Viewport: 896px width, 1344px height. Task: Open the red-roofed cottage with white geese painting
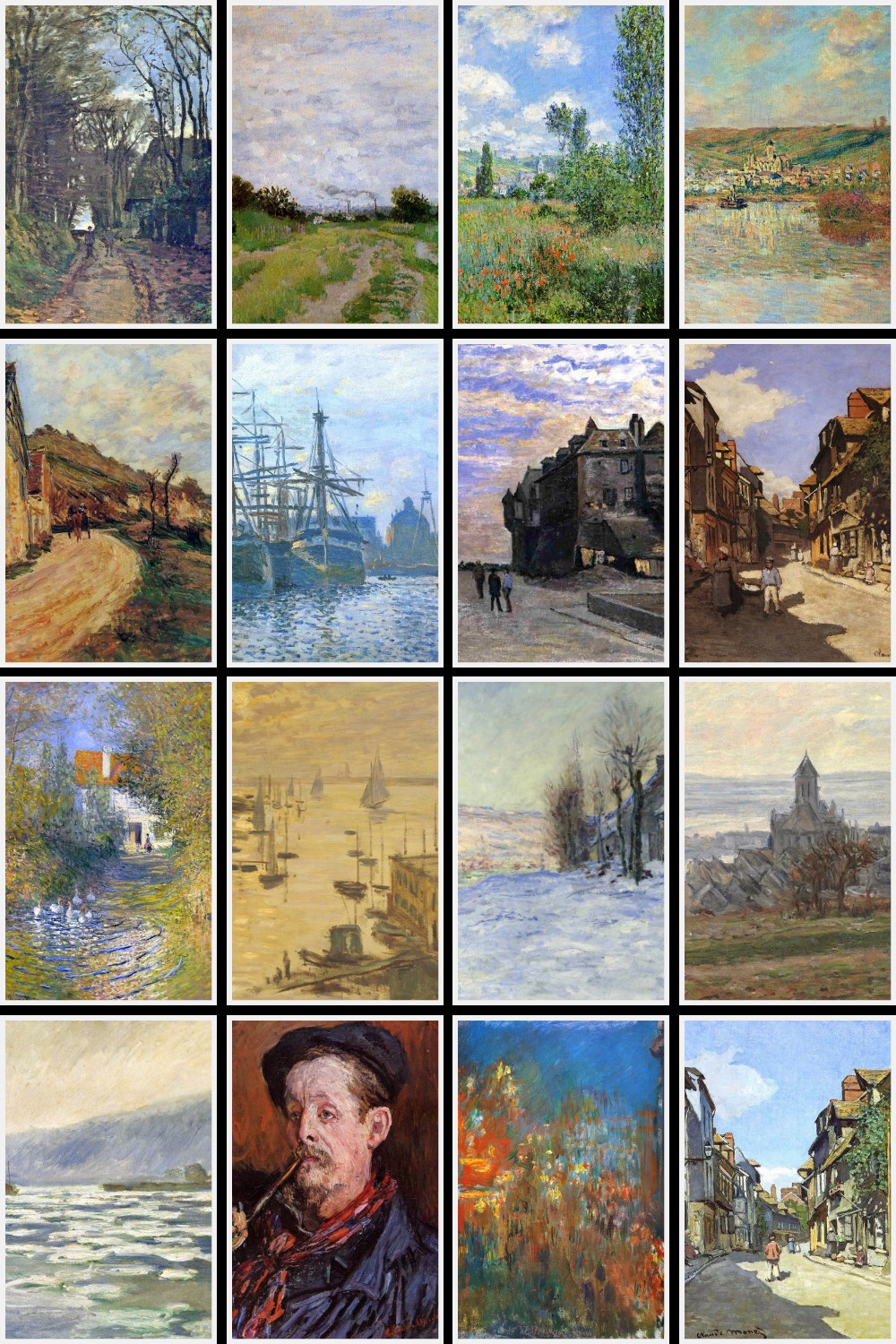108,840
